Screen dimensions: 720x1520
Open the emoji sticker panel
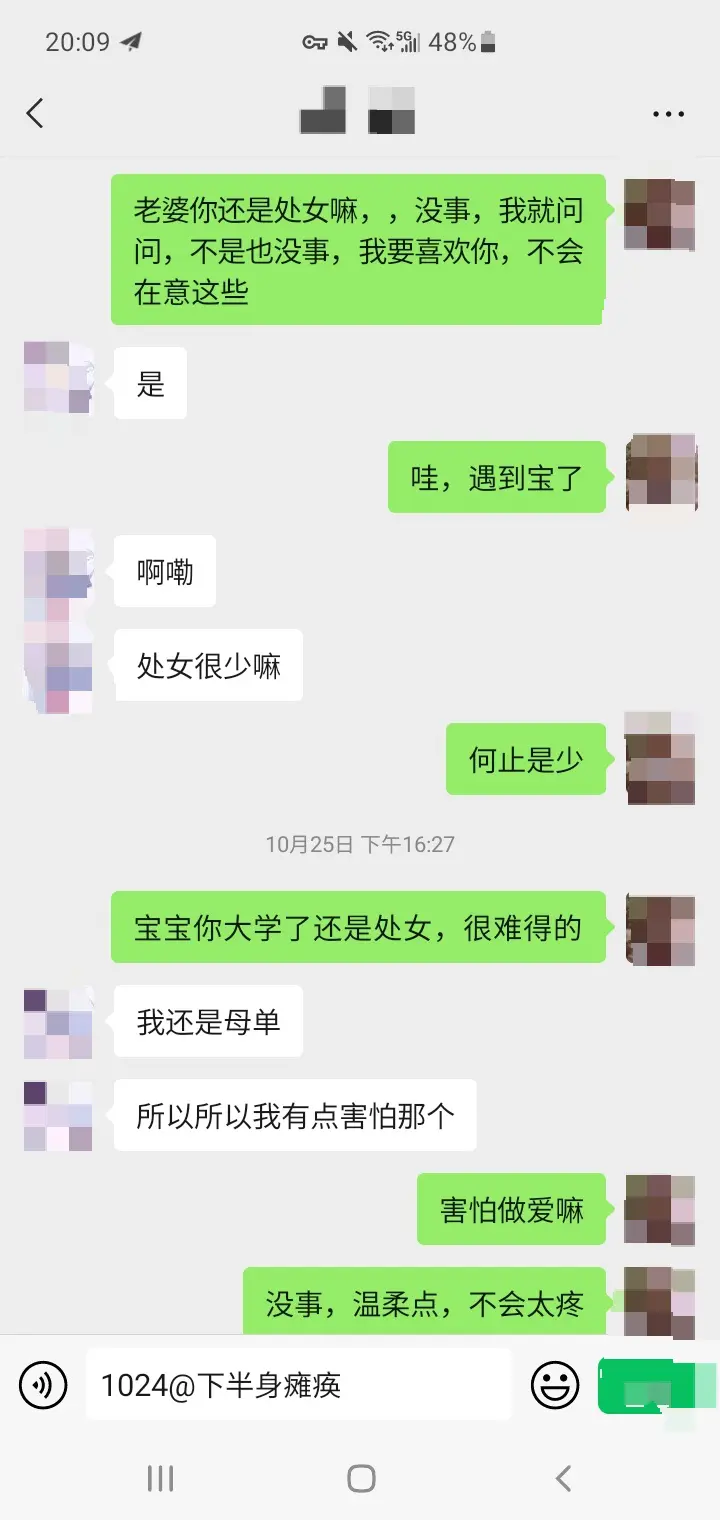[x=555, y=1385]
